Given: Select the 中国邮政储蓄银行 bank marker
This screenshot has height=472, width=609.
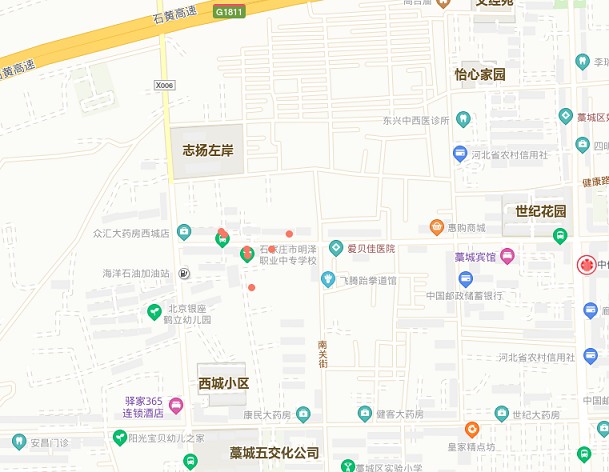Looking at the screenshot, I should tap(465, 278).
